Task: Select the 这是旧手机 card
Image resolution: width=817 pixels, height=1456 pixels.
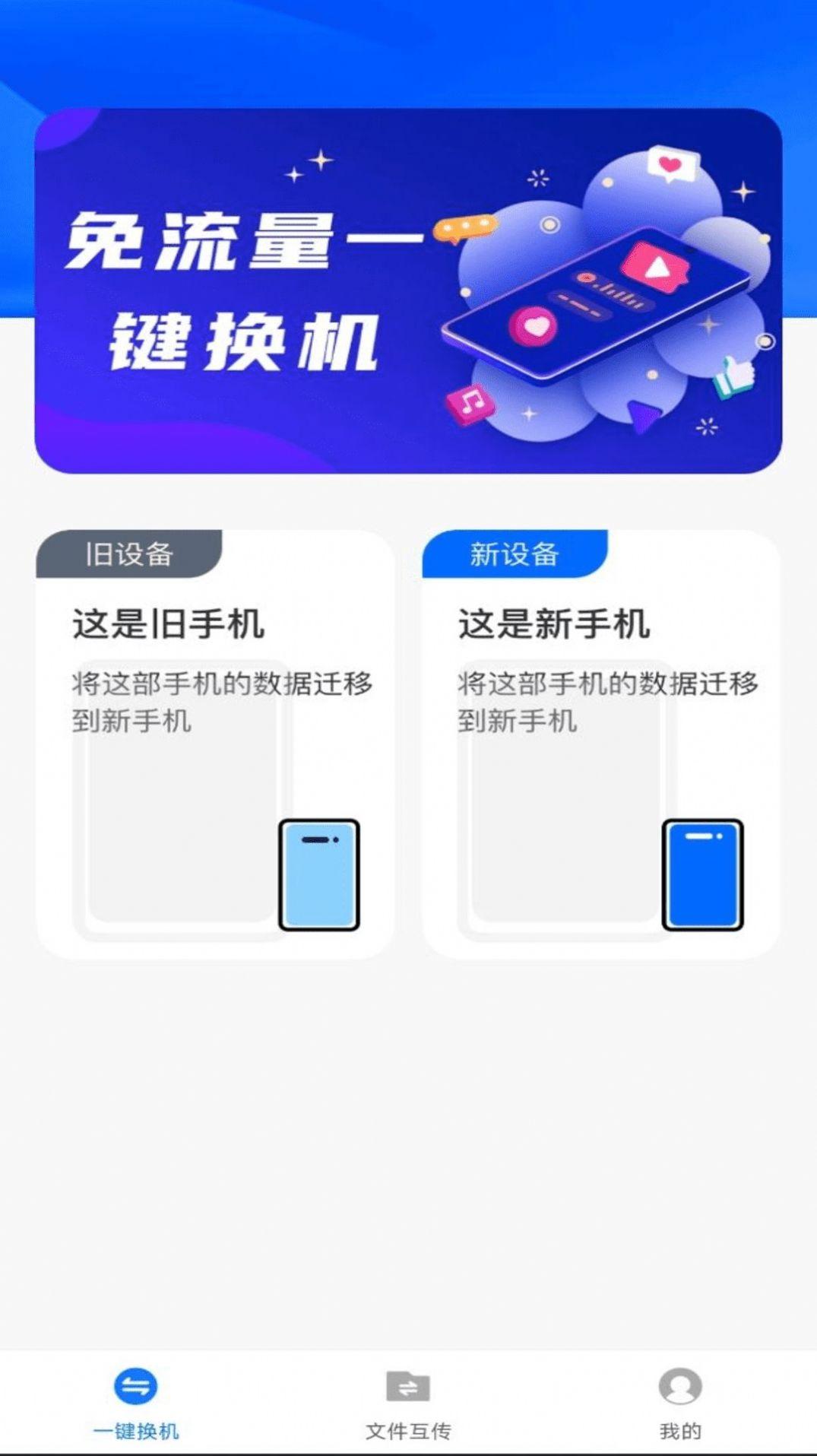Action: tap(213, 741)
